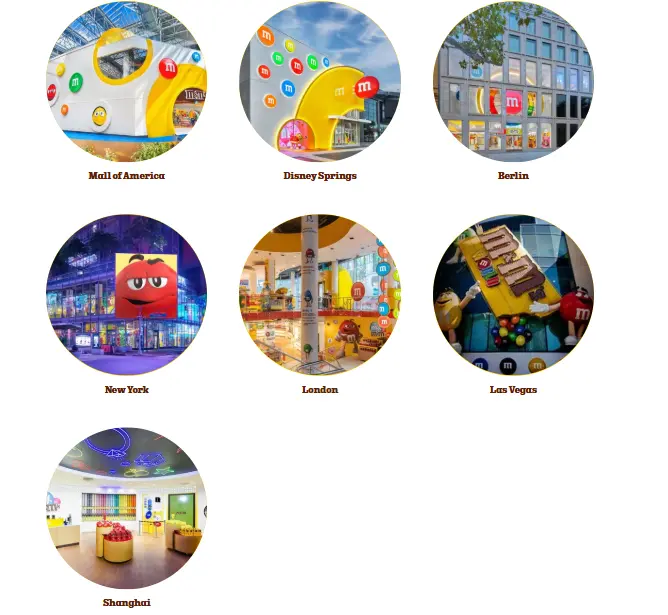
Task: Select the Disney Springs store
Action: [320, 82]
